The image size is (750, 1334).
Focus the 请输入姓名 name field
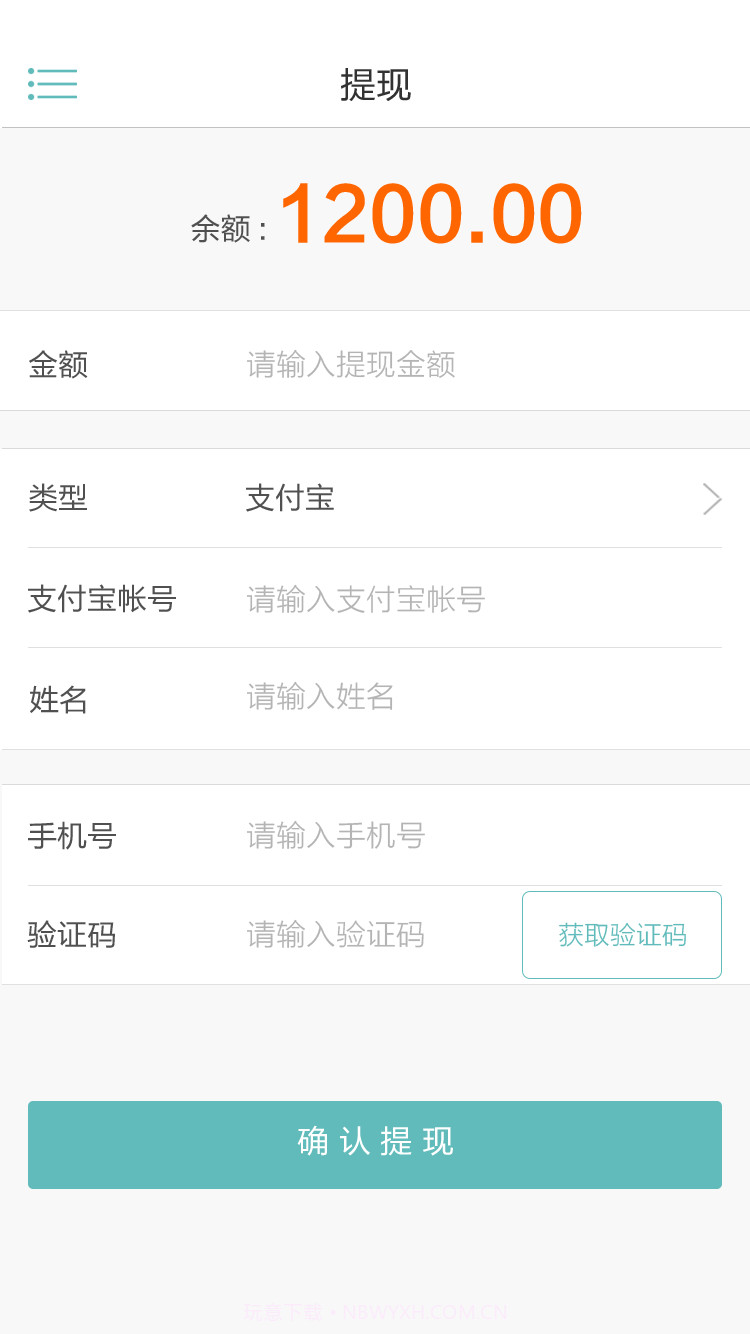(x=400, y=698)
